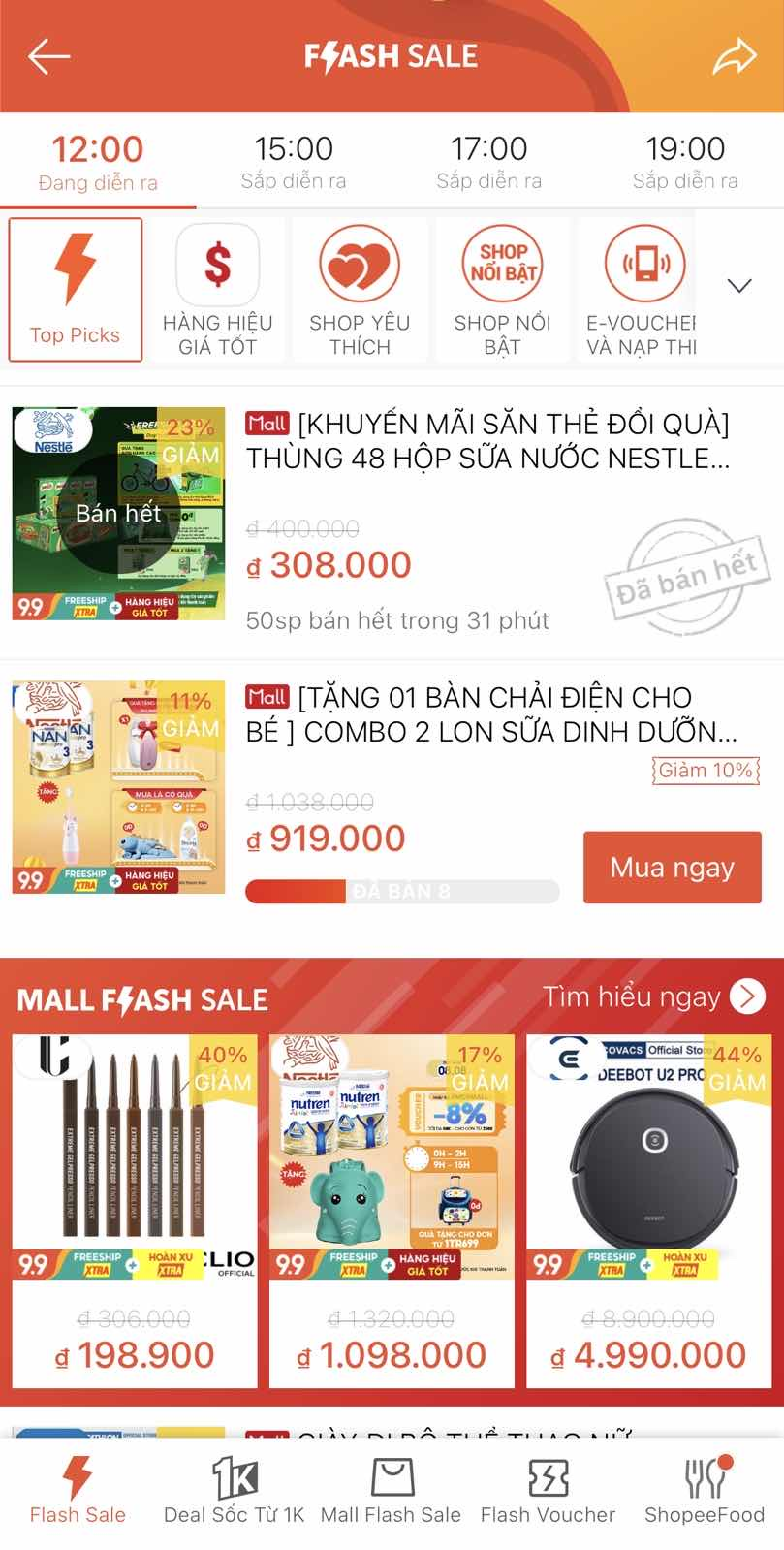Tap the share icon at top right

tap(735, 55)
